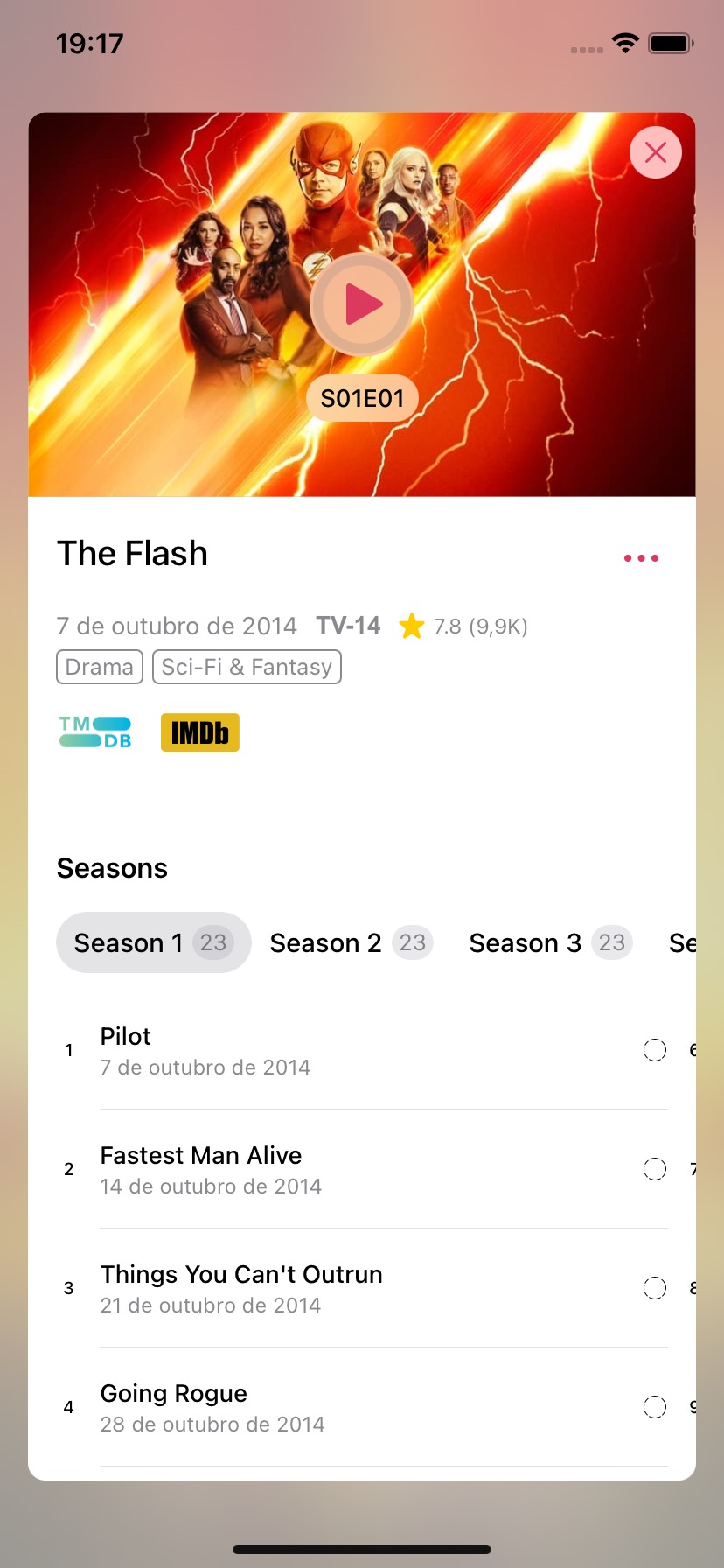Mark Fastest Man Alive as watched
Image resolution: width=724 pixels, height=1568 pixels.
coord(654,1169)
